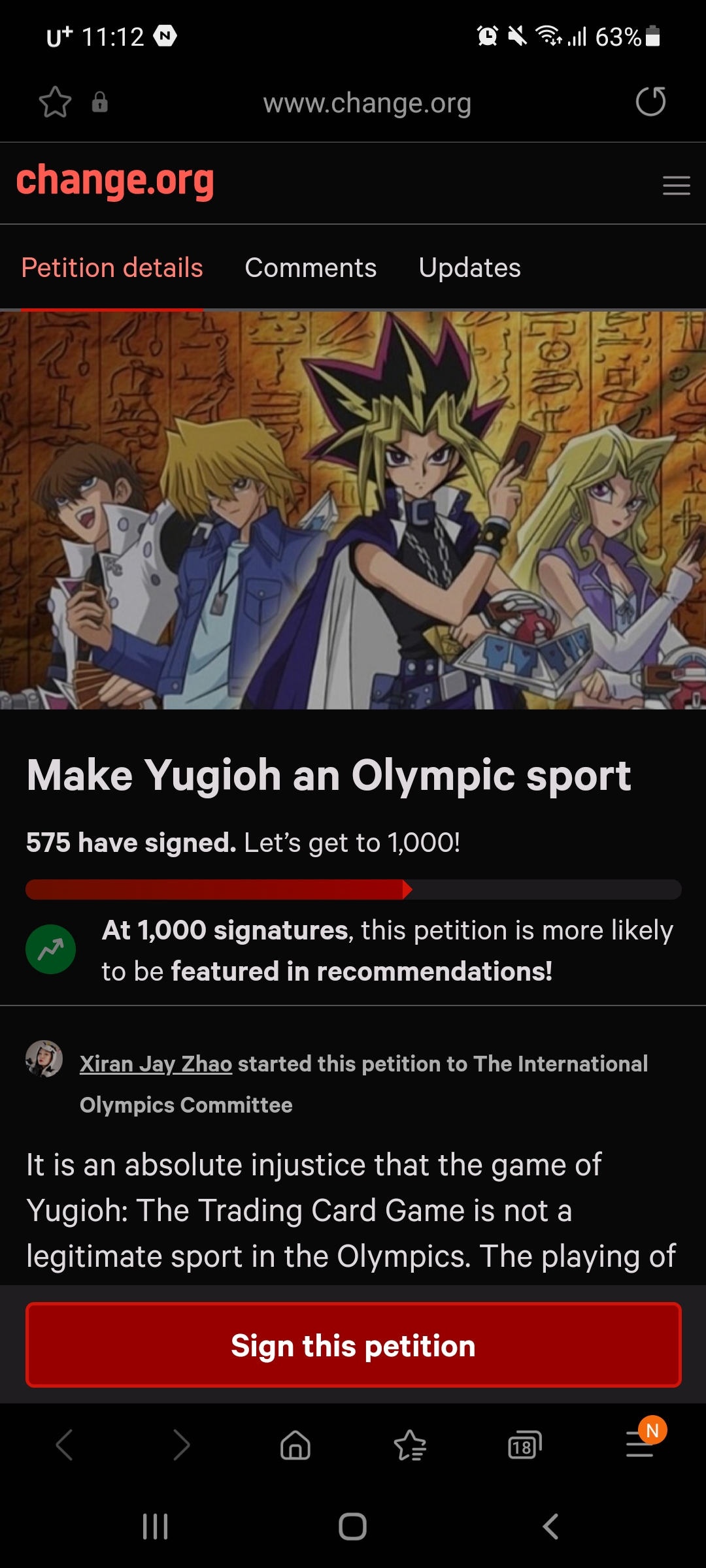Select the Petition details tab
706x1568 pixels.
pyautogui.click(x=112, y=268)
